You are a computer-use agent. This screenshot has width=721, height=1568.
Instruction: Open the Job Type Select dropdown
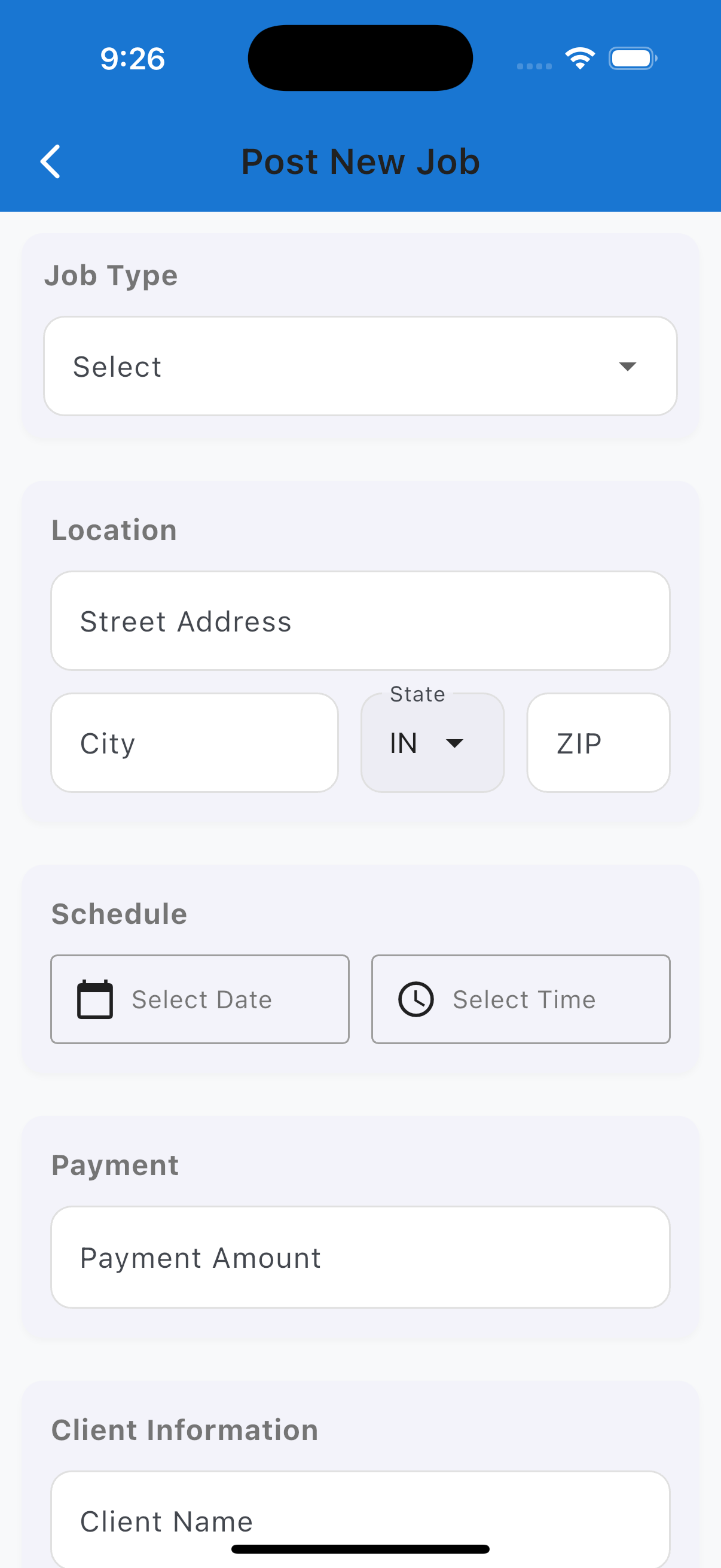[360, 366]
